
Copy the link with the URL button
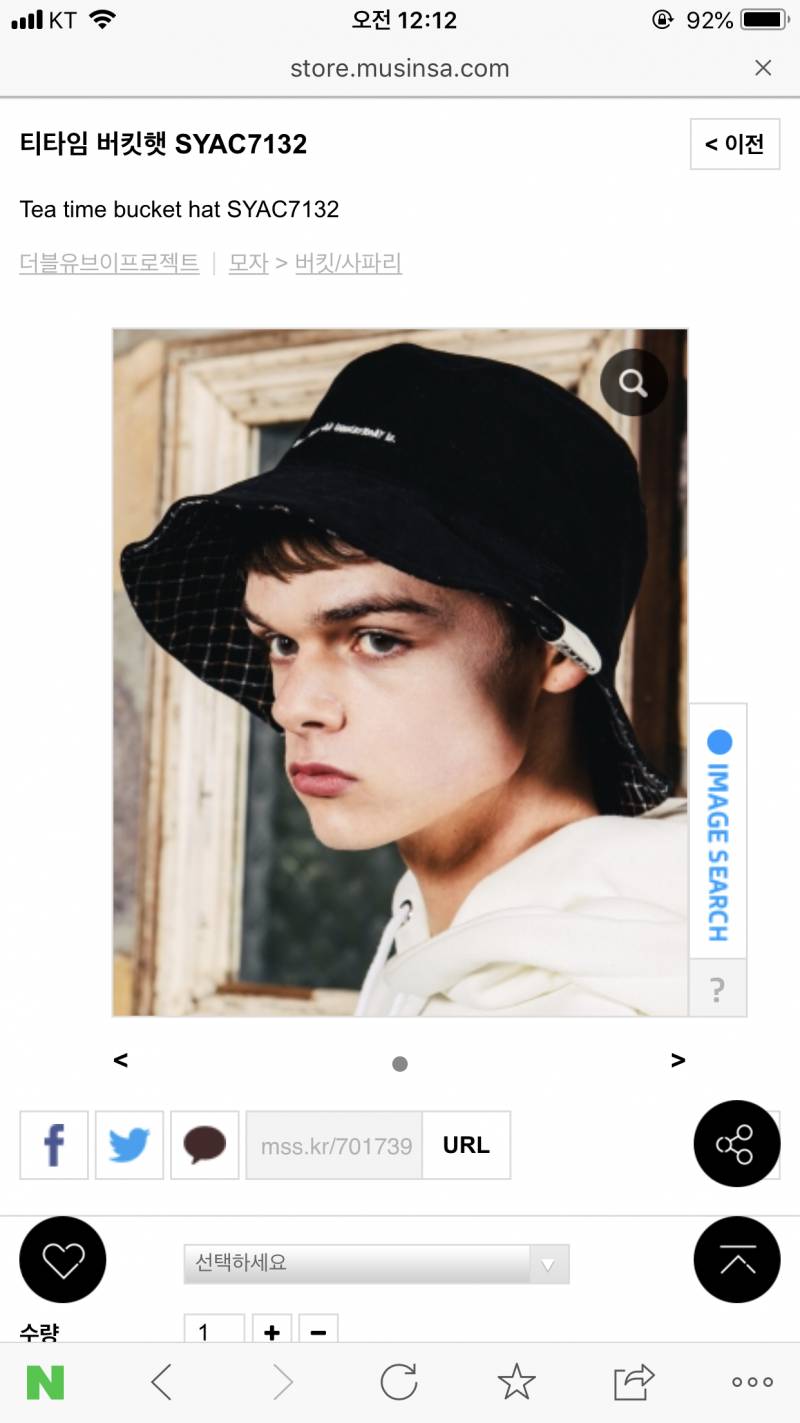(466, 1145)
